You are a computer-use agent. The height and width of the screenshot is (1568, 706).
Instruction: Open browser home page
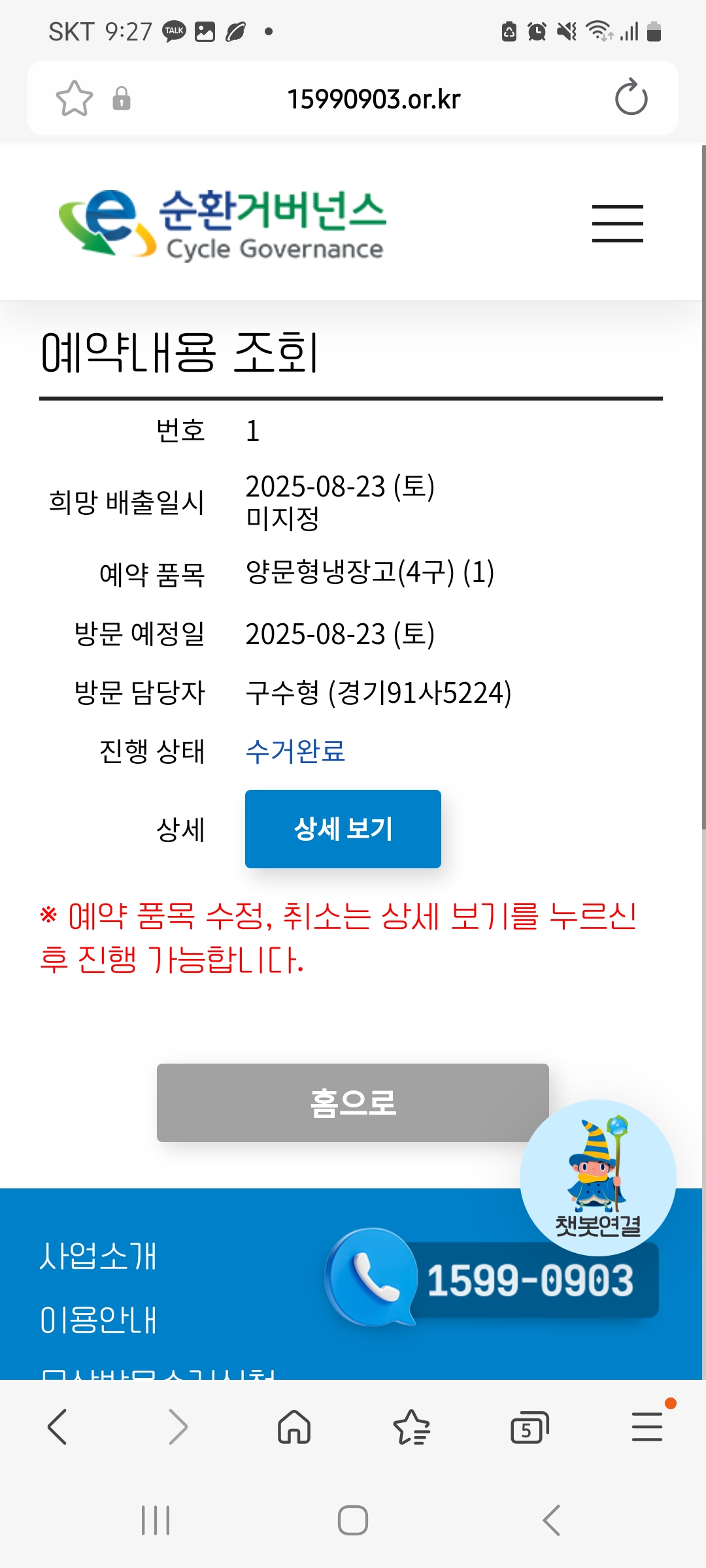(x=294, y=1427)
